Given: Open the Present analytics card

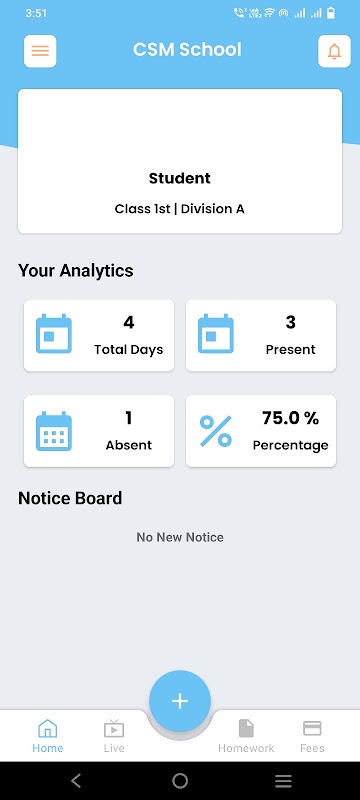Looking at the screenshot, I should coord(261,336).
